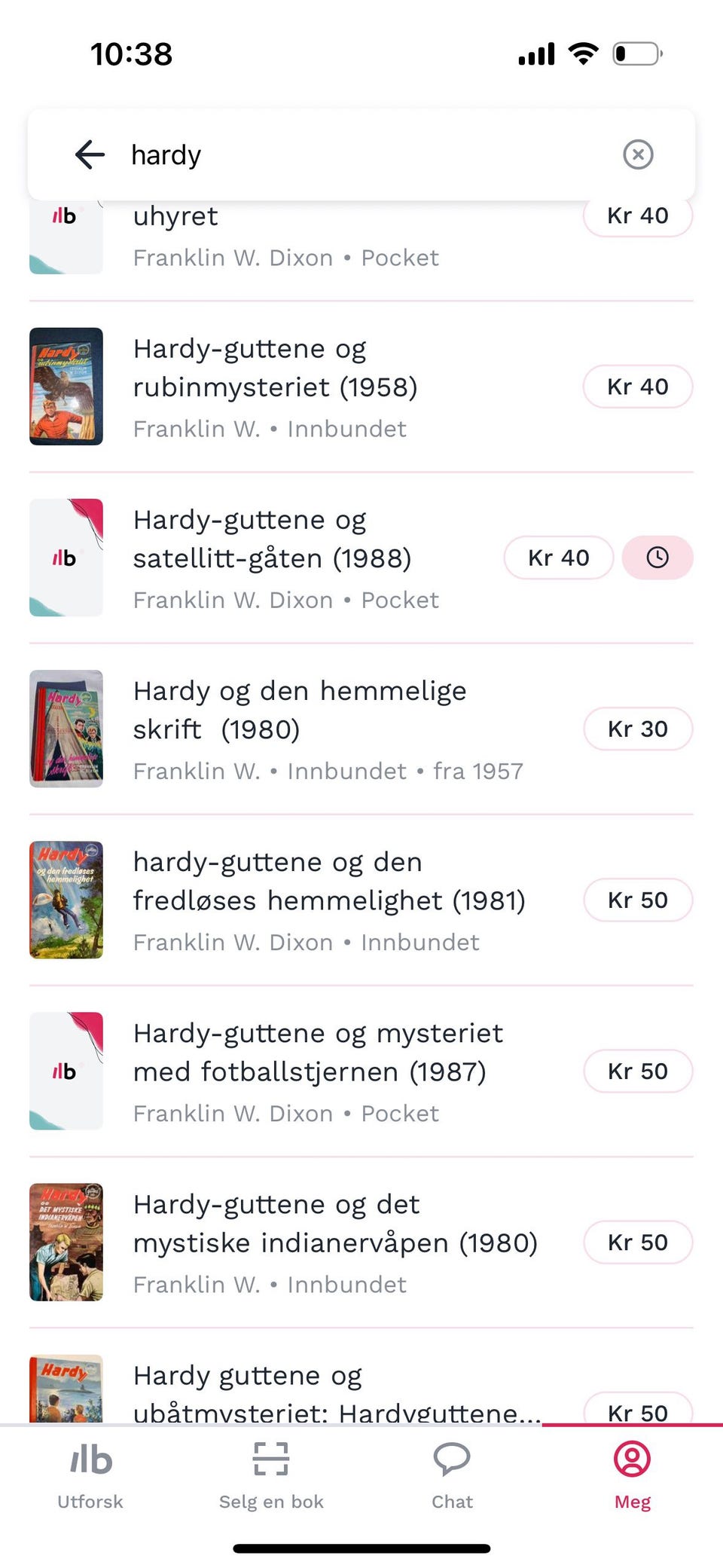Tap the Chat label in the bottom bar
The width and height of the screenshot is (723, 1568).
pyautogui.click(x=452, y=1502)
